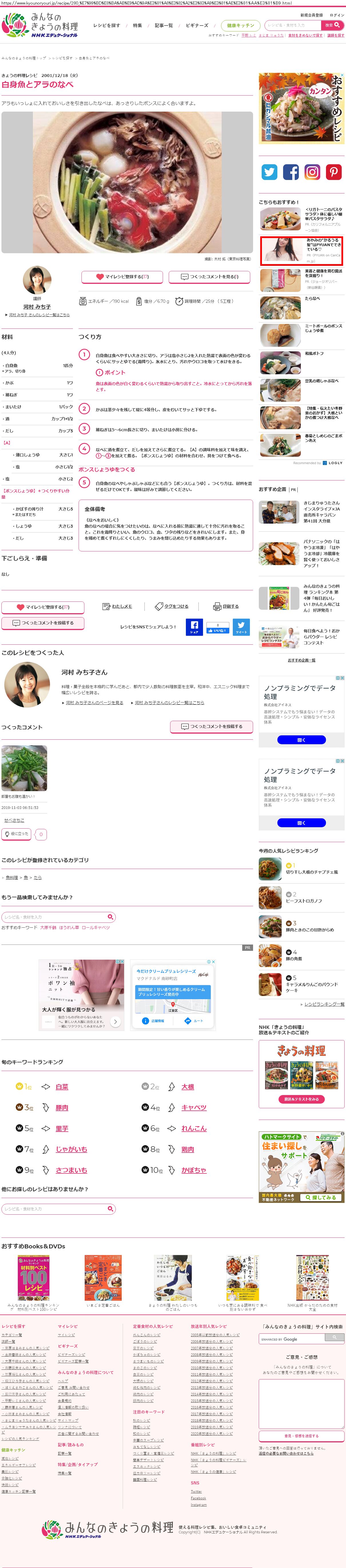This screenshot has width=346, height=1568.
Task: Tap 意見・感想を送信する button
Action: tap(301, 1435)
